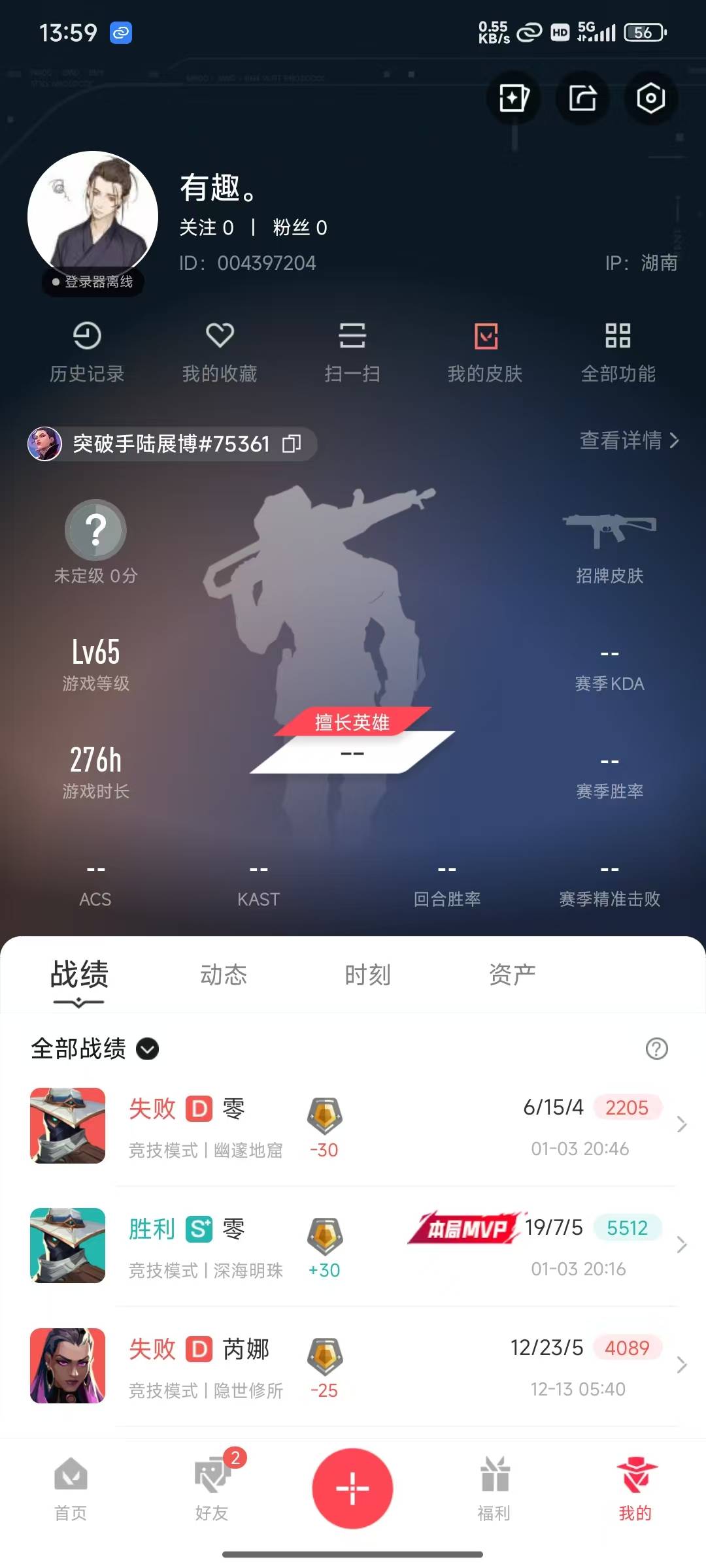Open 历史记录 history

(87, 351)
